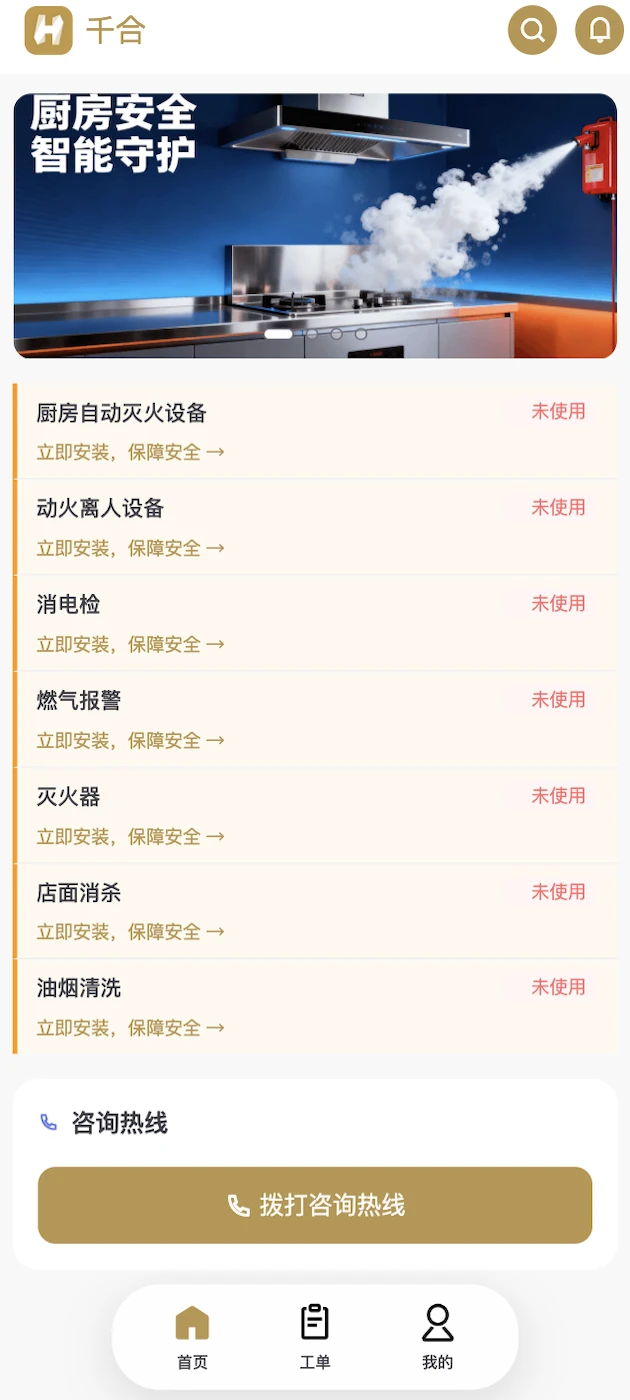This screenshot has height=1400, width=630.
Task: Open the 店面消杀 service row
Action: click(x=315, y=911)
